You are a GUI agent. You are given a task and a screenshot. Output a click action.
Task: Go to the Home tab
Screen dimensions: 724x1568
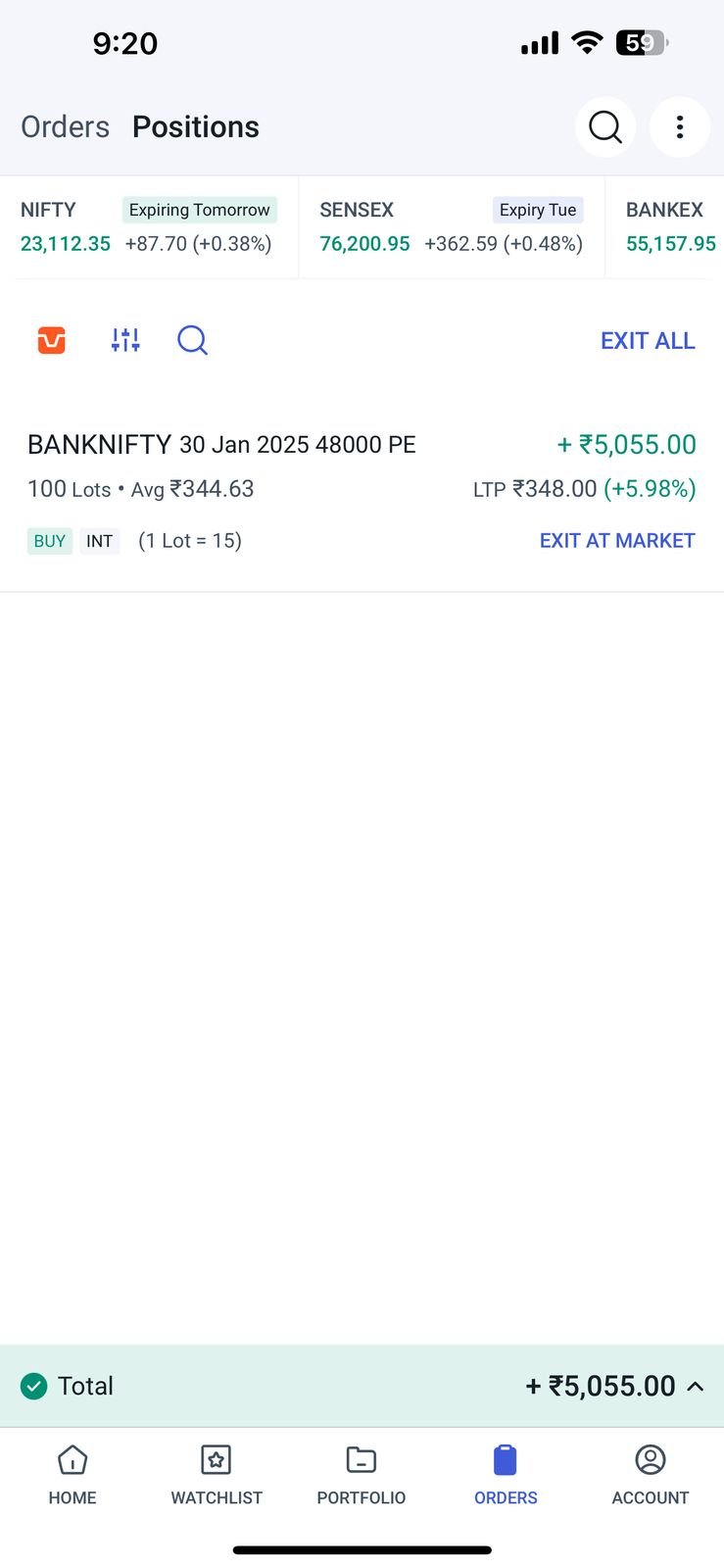(72, 1475)
